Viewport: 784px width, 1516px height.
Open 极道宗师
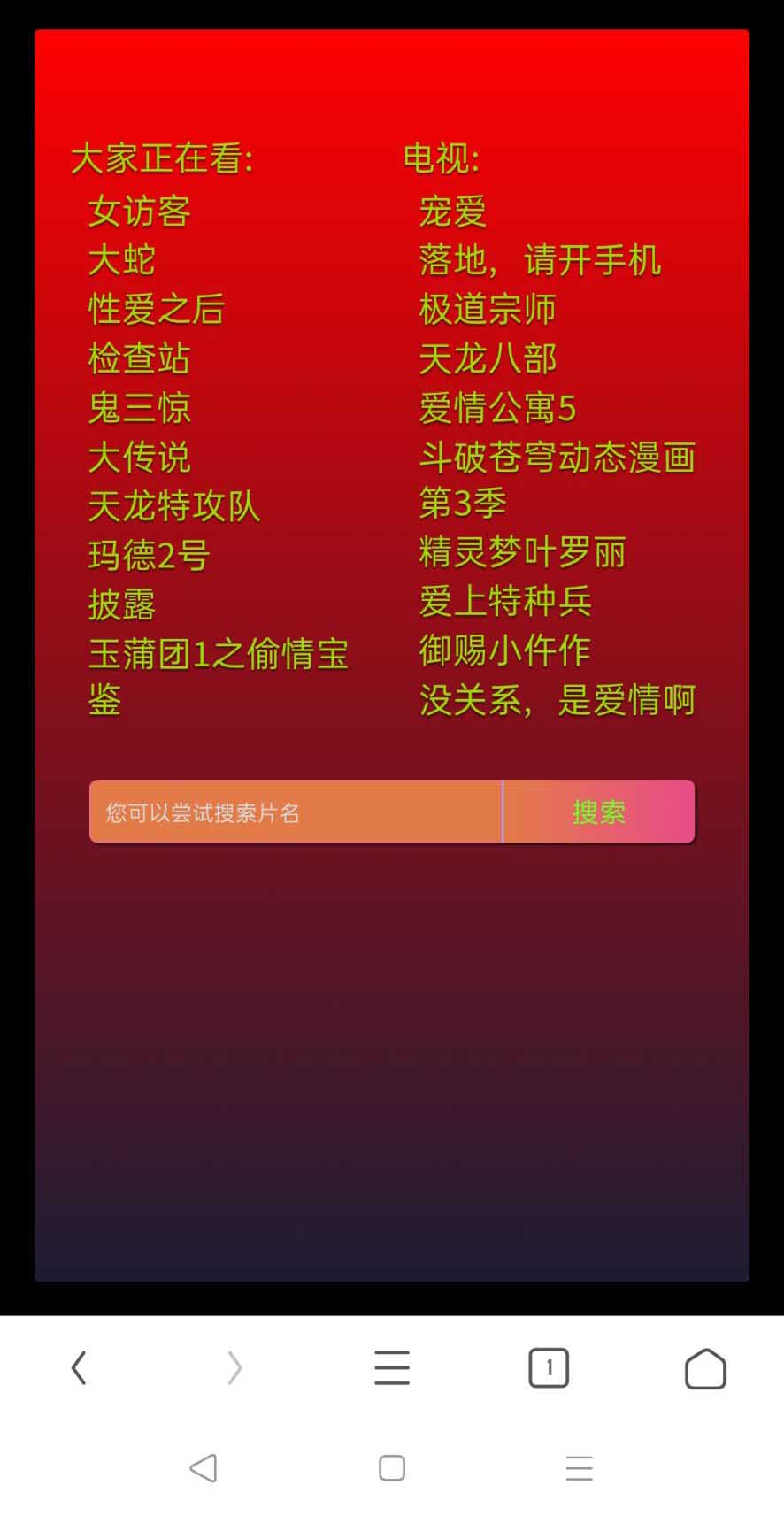pos(488,310)
